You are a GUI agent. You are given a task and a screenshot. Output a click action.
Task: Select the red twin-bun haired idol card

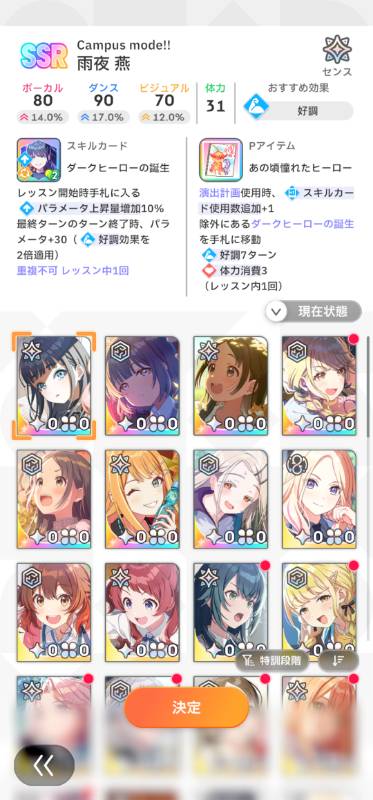142,612
